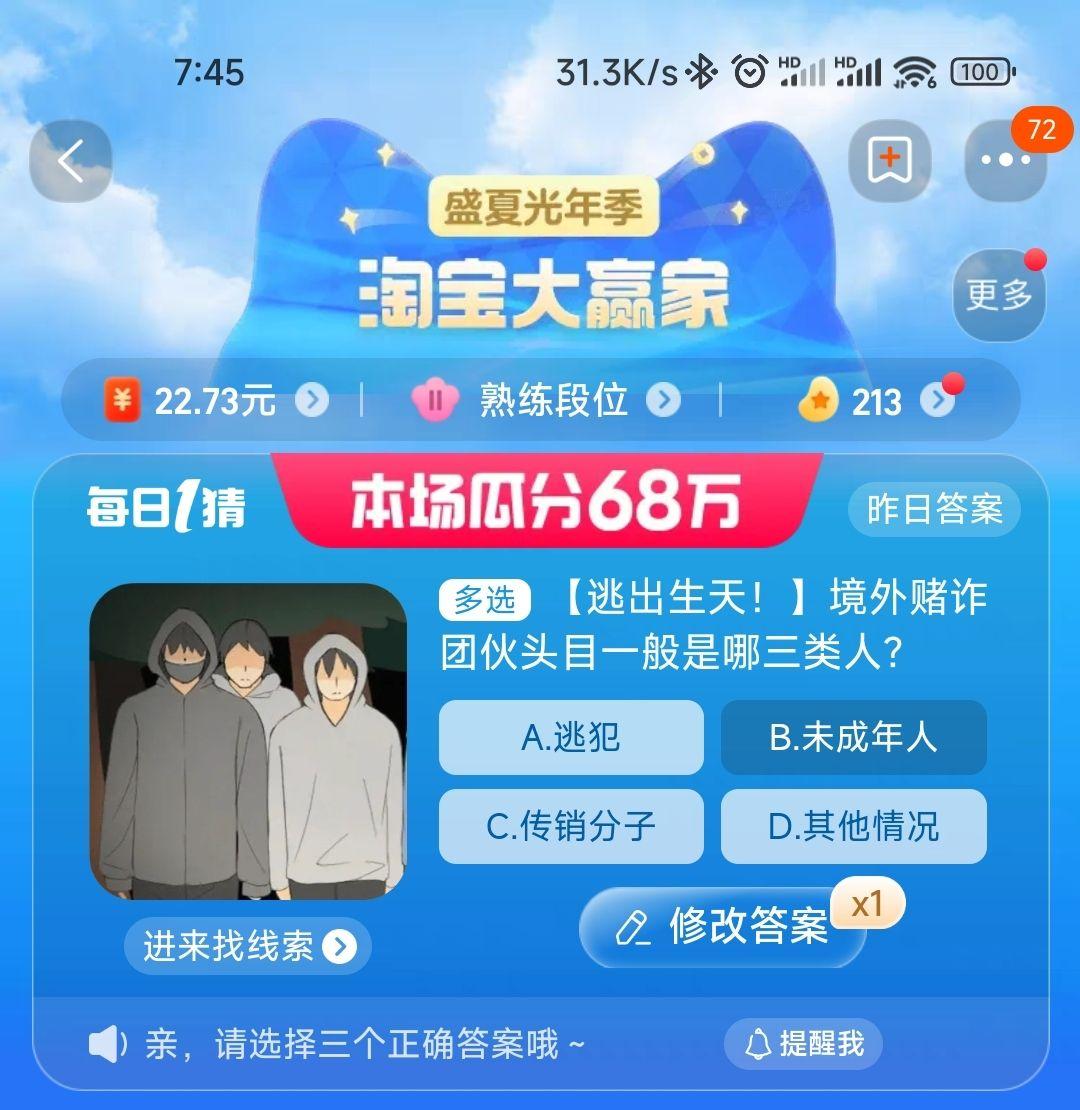Tap the bookmark plus icon

[890, 161]
